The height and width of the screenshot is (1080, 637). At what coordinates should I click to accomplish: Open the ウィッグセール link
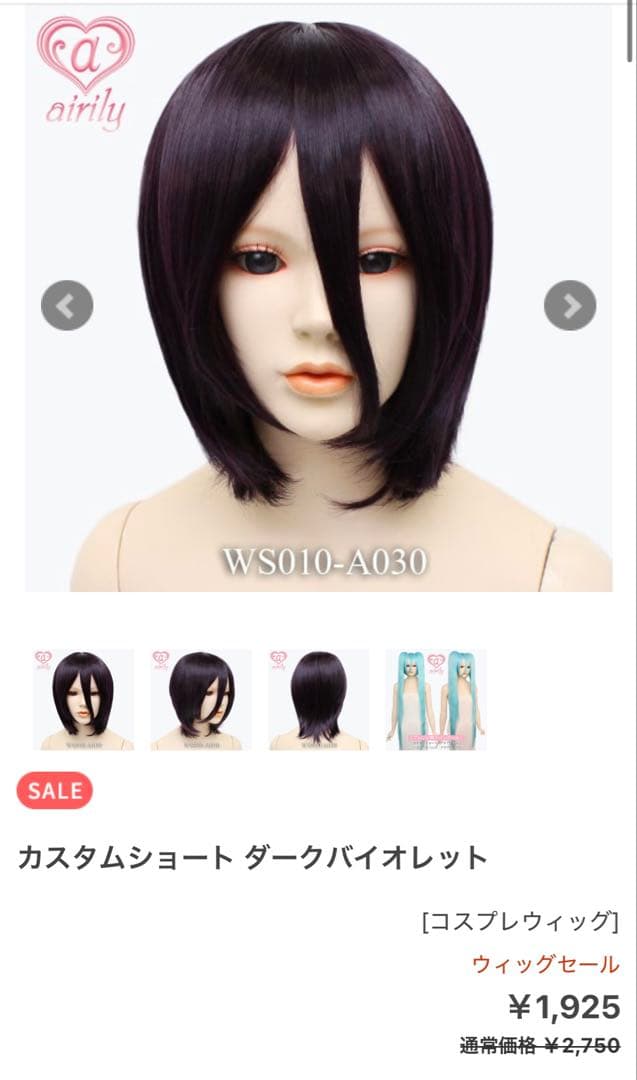(545, 964)
